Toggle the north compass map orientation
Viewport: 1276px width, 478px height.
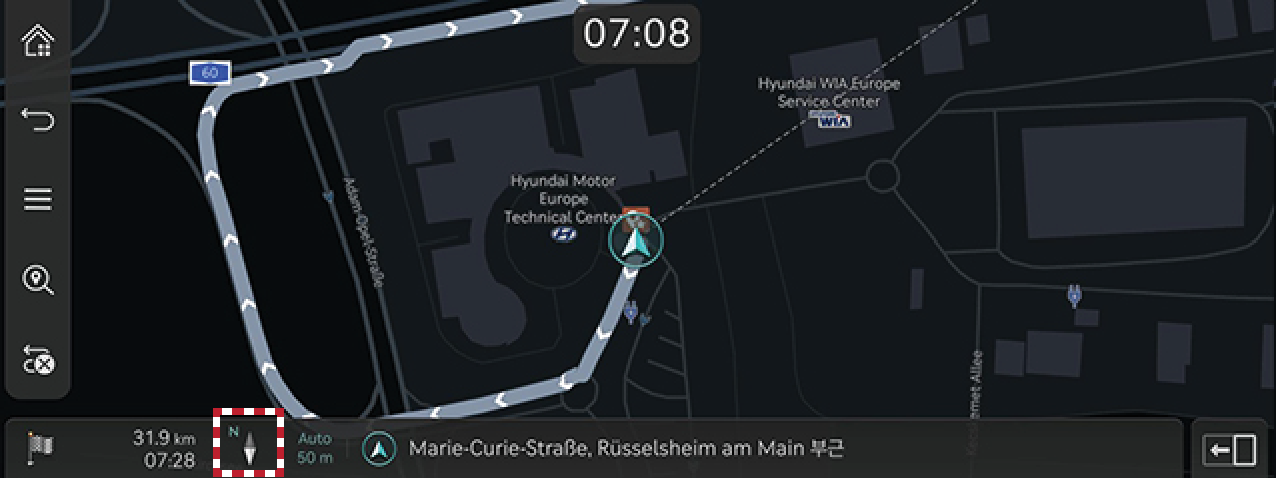pos(249,442)
